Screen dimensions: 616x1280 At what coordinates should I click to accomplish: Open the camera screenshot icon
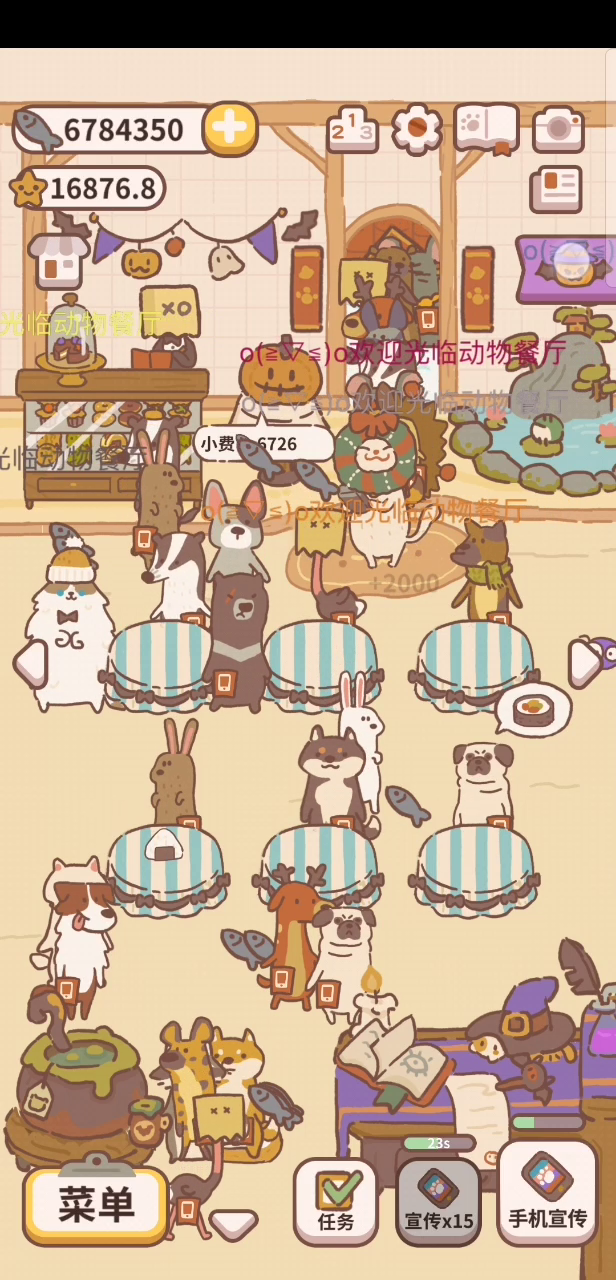pyautogui.click(x=558, y=129)
